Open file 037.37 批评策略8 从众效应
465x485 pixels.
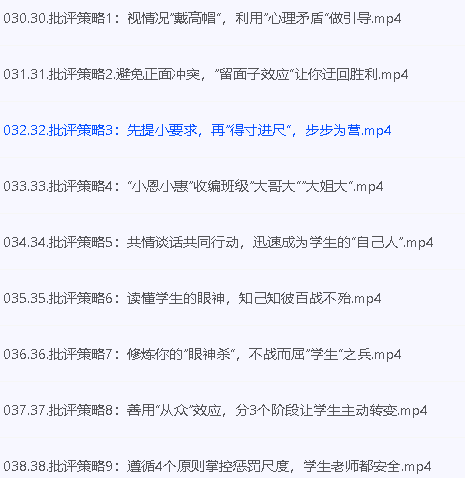(215, 410)
